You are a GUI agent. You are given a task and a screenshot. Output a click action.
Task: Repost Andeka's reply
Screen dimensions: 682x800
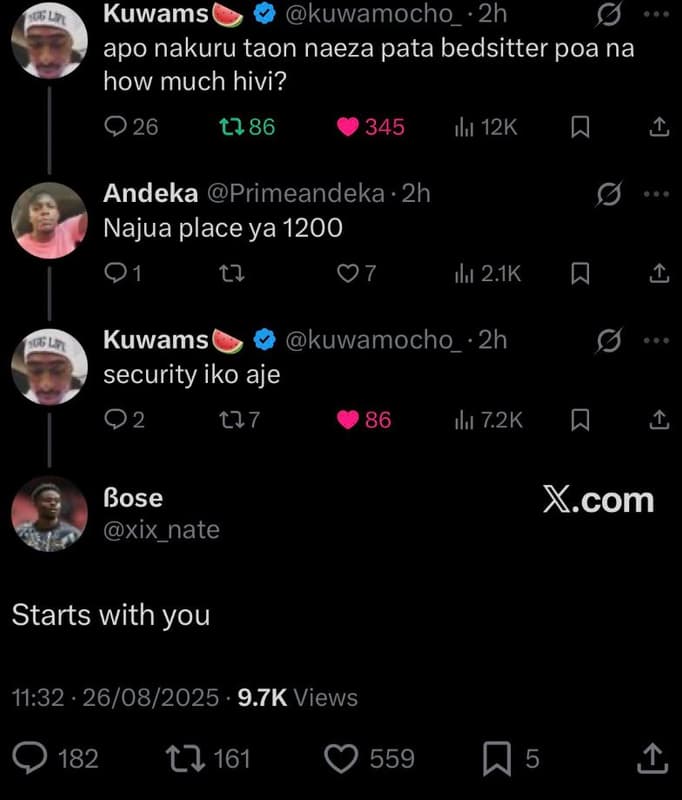[229, 273]
